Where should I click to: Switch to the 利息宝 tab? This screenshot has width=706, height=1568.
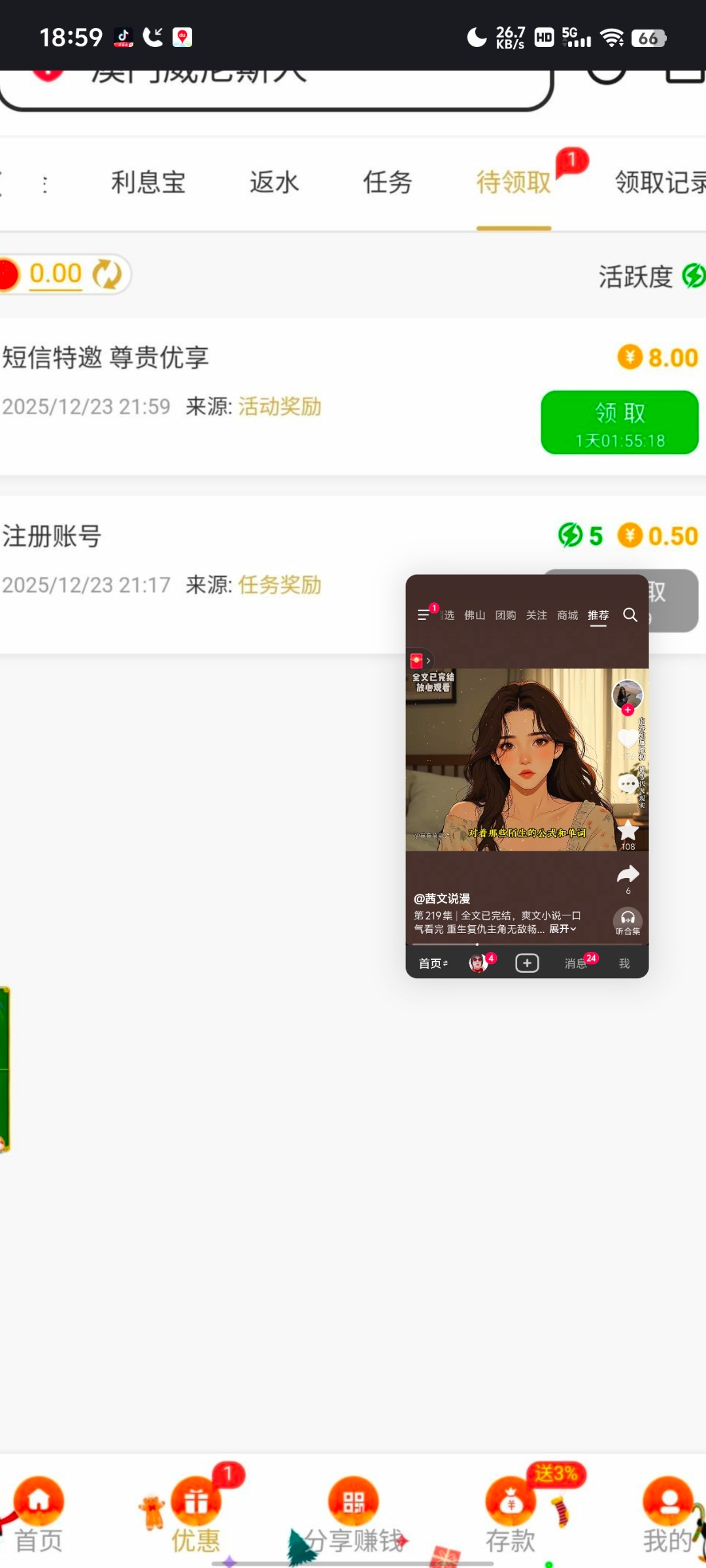(x=148, y=182)
